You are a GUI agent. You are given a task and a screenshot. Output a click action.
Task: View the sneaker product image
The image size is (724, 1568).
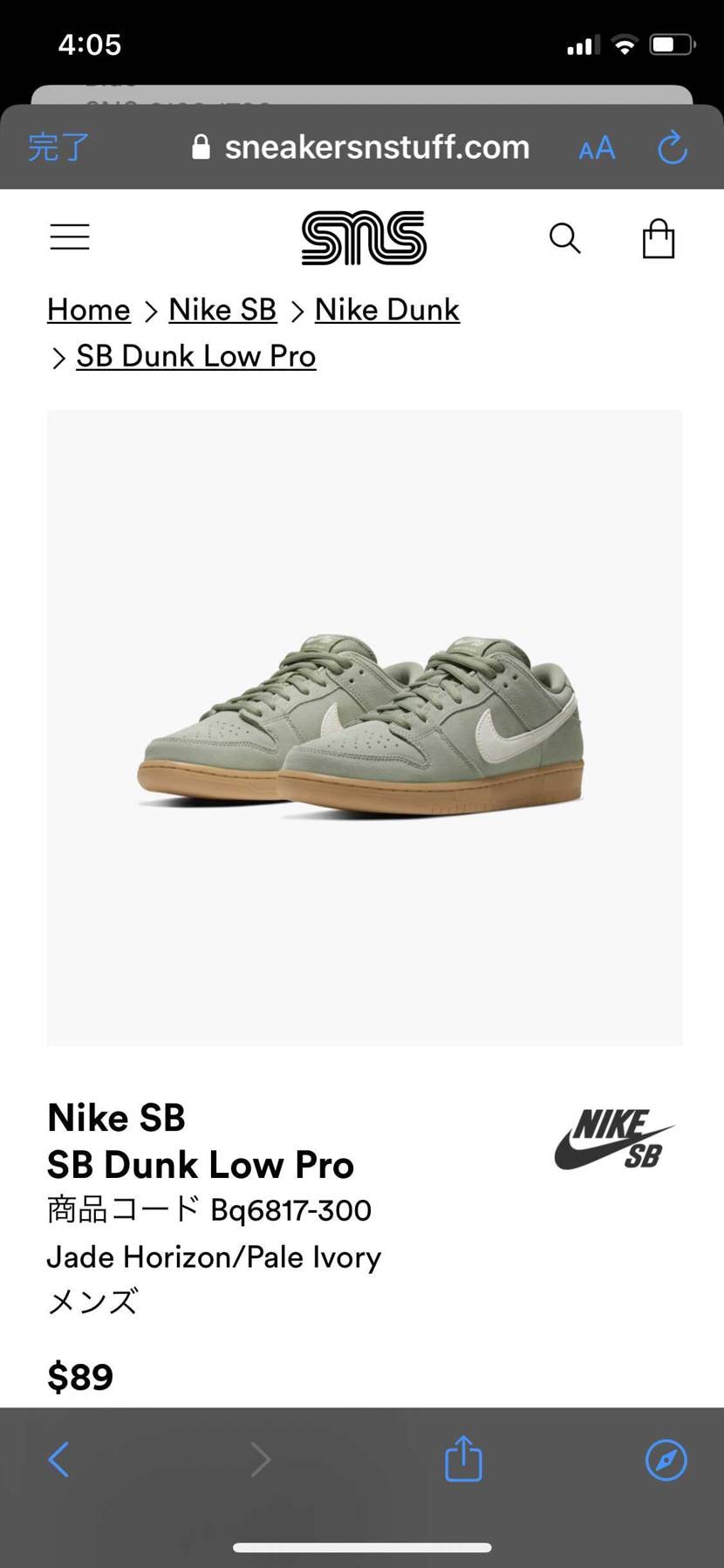(365, 728)
